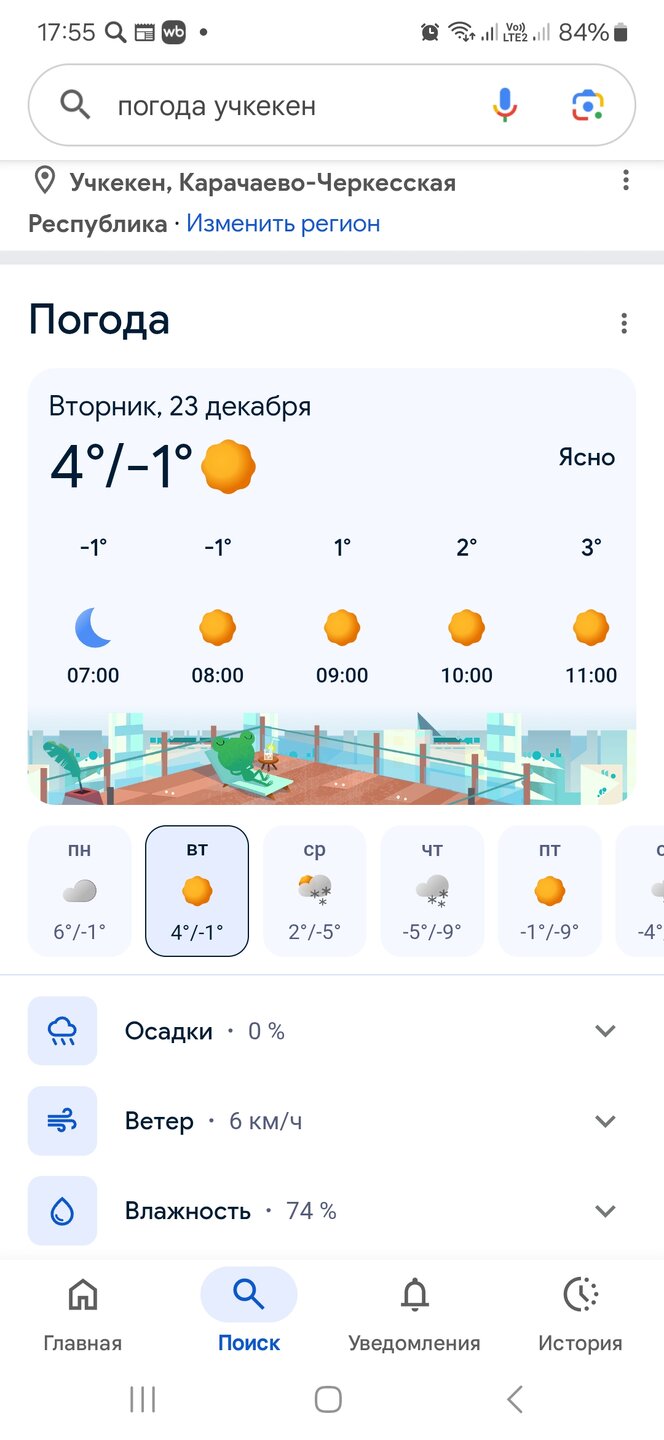Open the overflow menu beside Учкекен location

[x=625, y=180]
